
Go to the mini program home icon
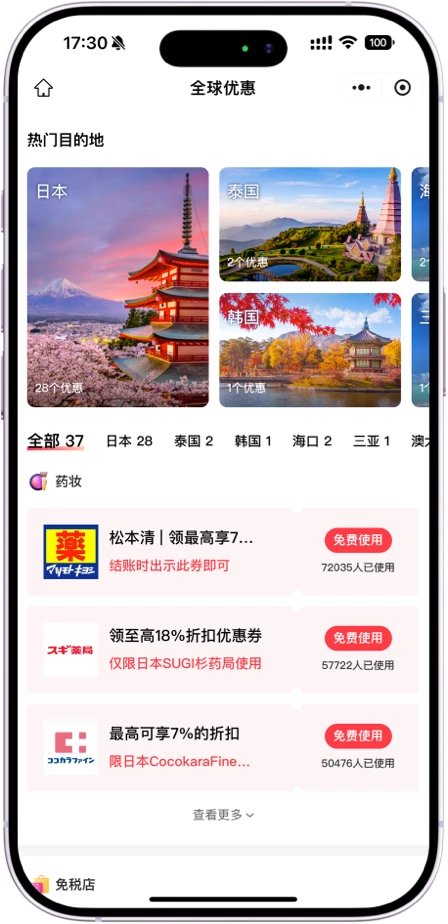[43, 88]
